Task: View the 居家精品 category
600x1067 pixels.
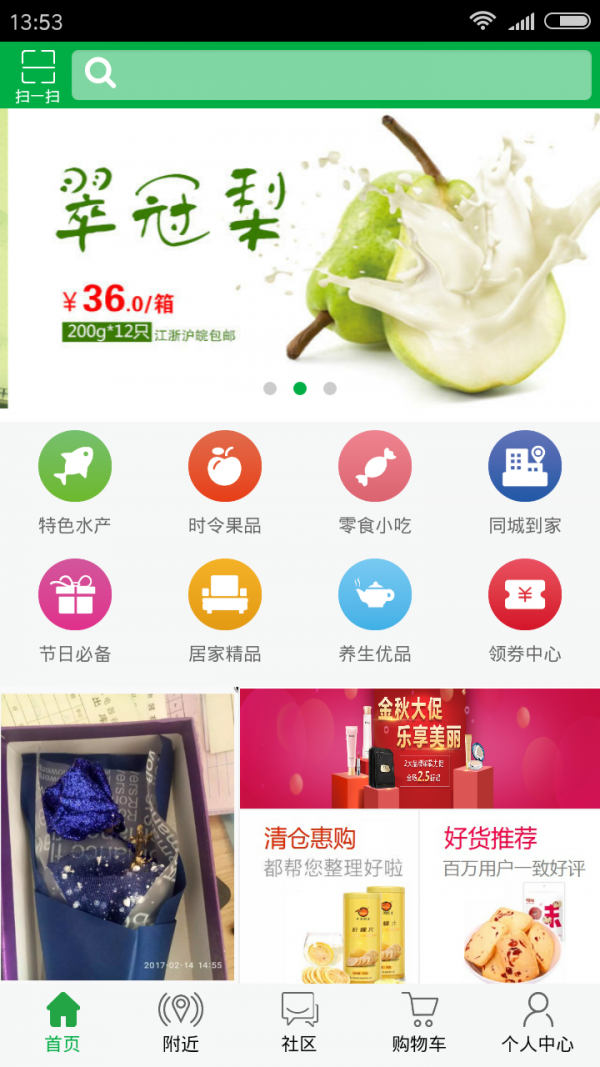Action: (225, 611)
